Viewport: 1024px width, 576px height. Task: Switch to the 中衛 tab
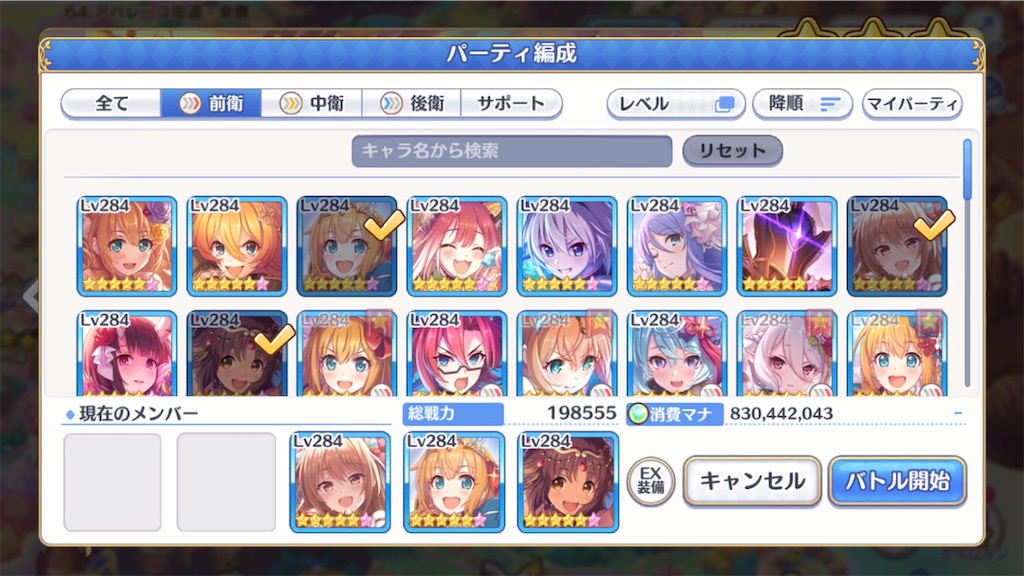point(311,104)
